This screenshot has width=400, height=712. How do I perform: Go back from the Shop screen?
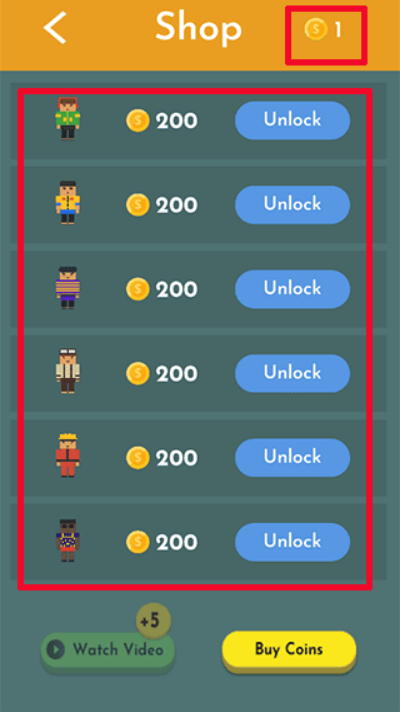click(55, 28)
